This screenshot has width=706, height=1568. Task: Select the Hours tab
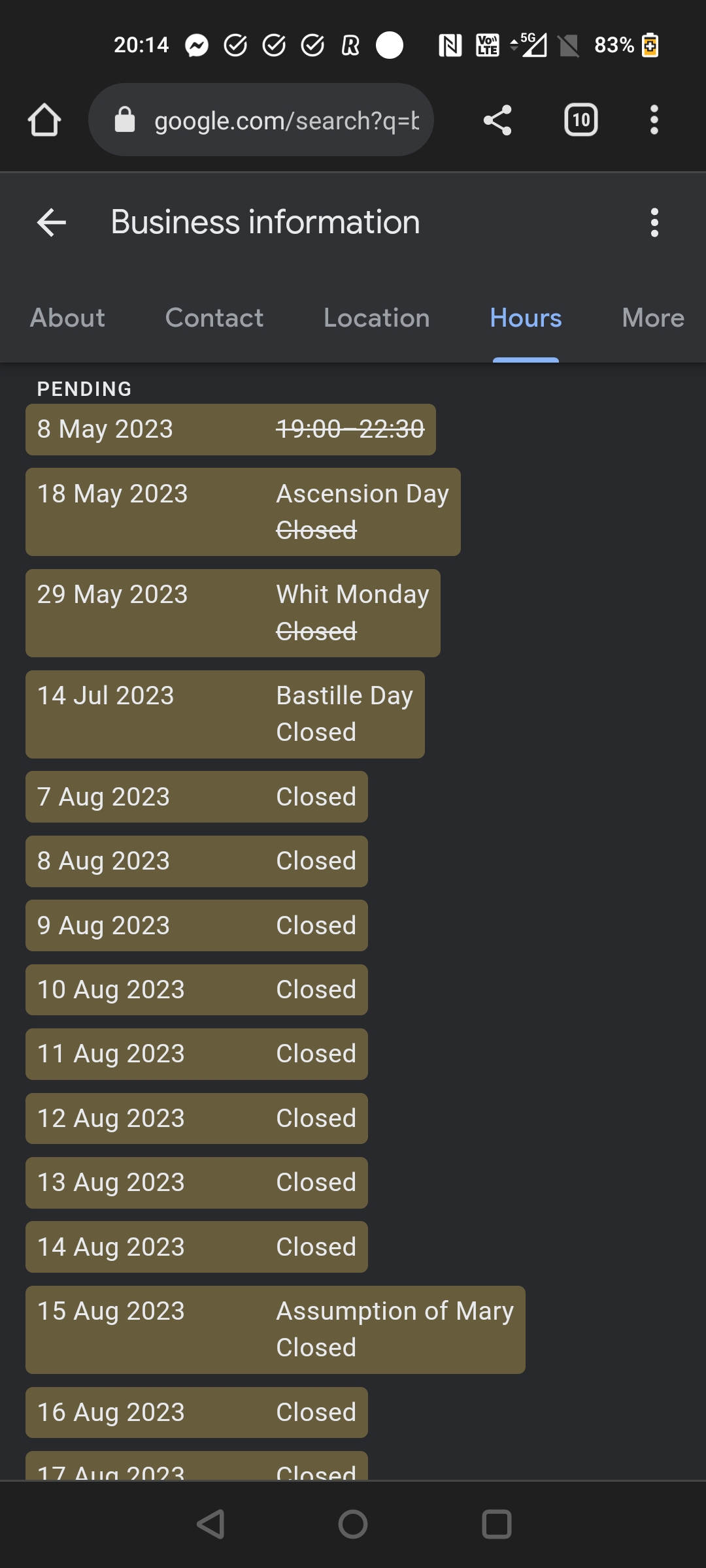pos(526,318)
